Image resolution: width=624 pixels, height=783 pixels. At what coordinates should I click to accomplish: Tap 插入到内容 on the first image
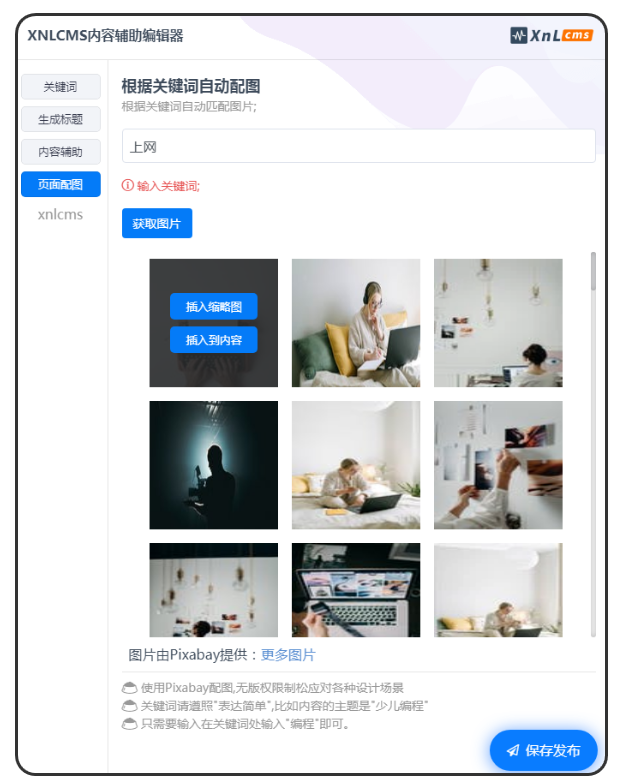click(x=213, y=340)
